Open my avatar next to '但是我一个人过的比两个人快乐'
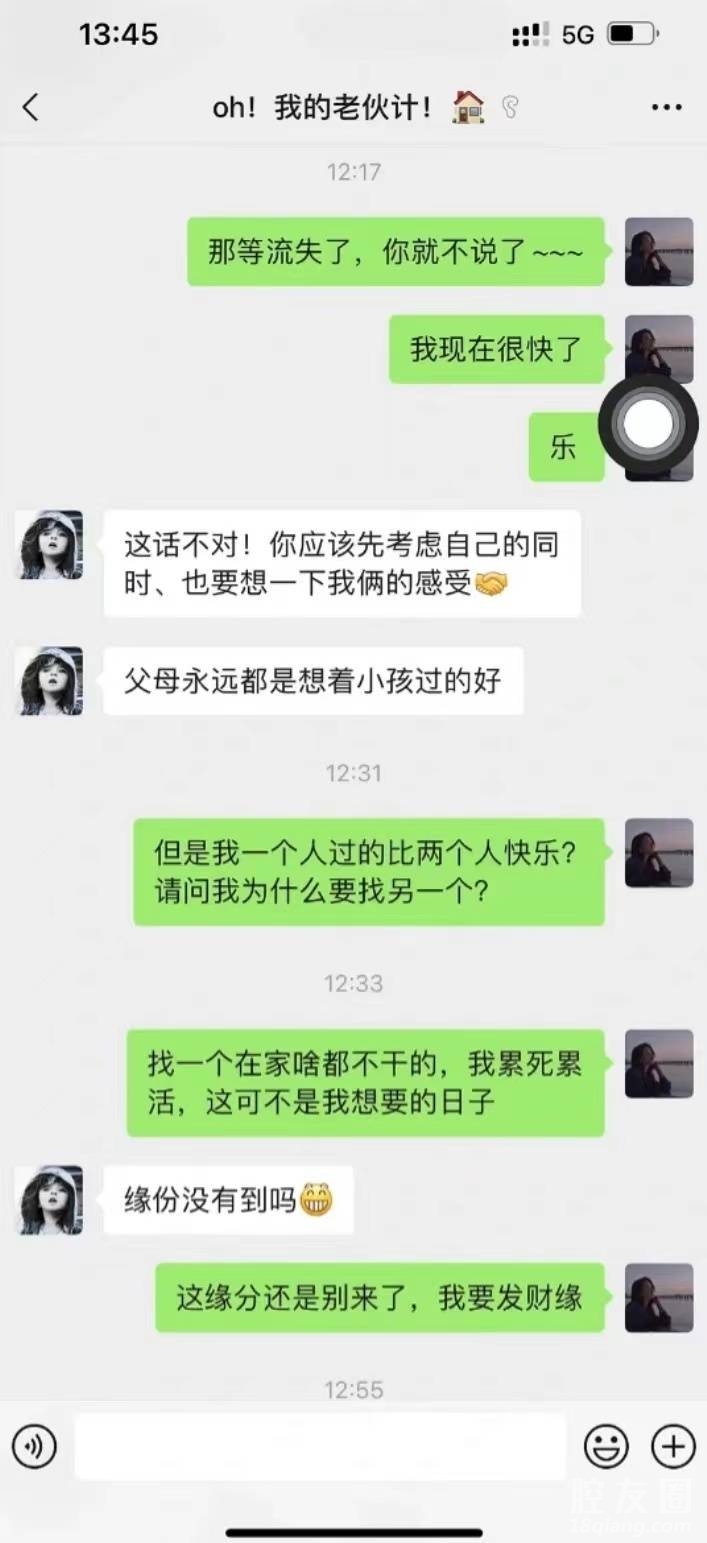Image resolution: width=707 pixels, height=1543 pixels. point(659,853)
